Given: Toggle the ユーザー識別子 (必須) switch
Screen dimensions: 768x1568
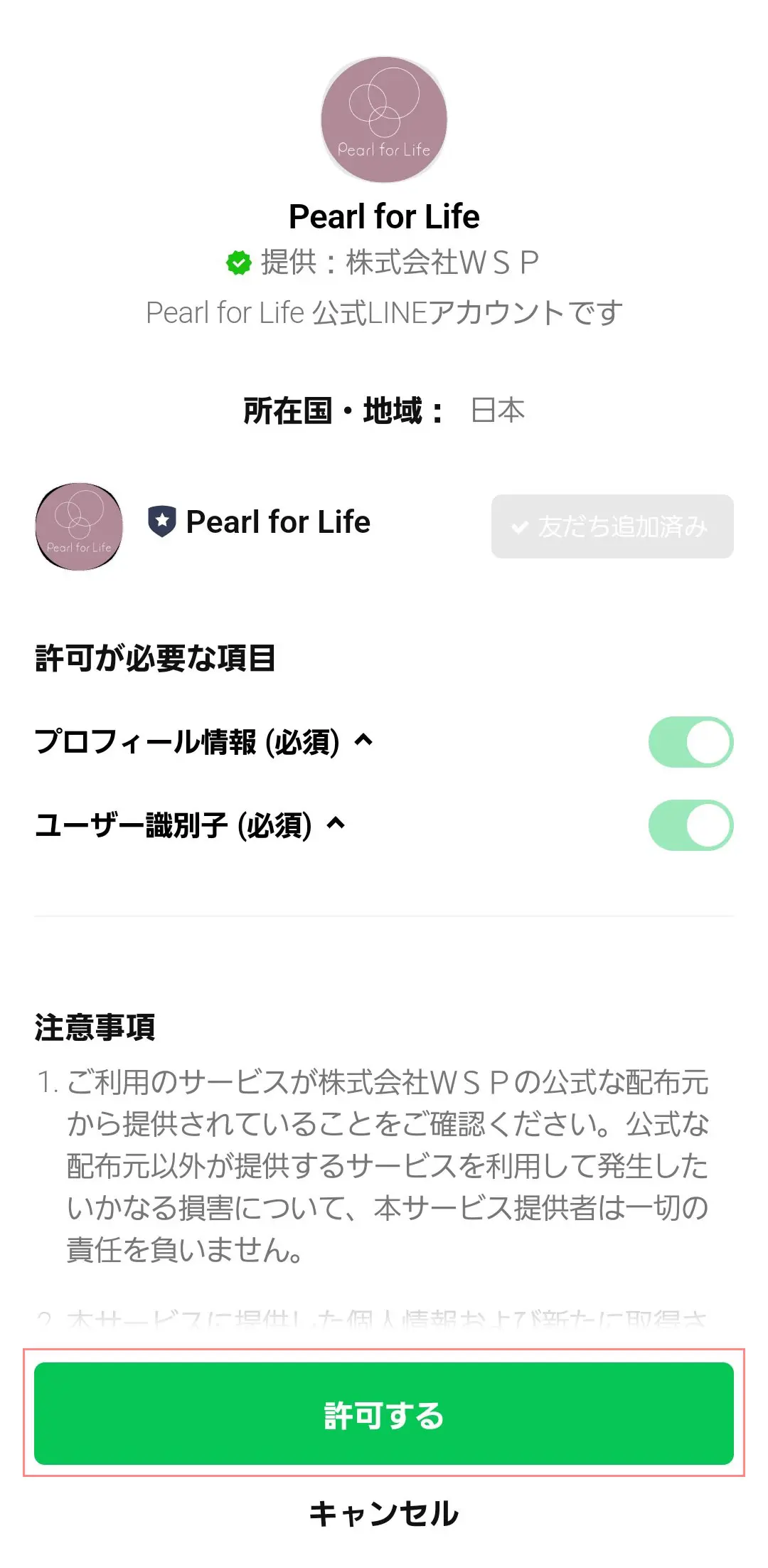Looking at the screenshot, I should (690, 824).
